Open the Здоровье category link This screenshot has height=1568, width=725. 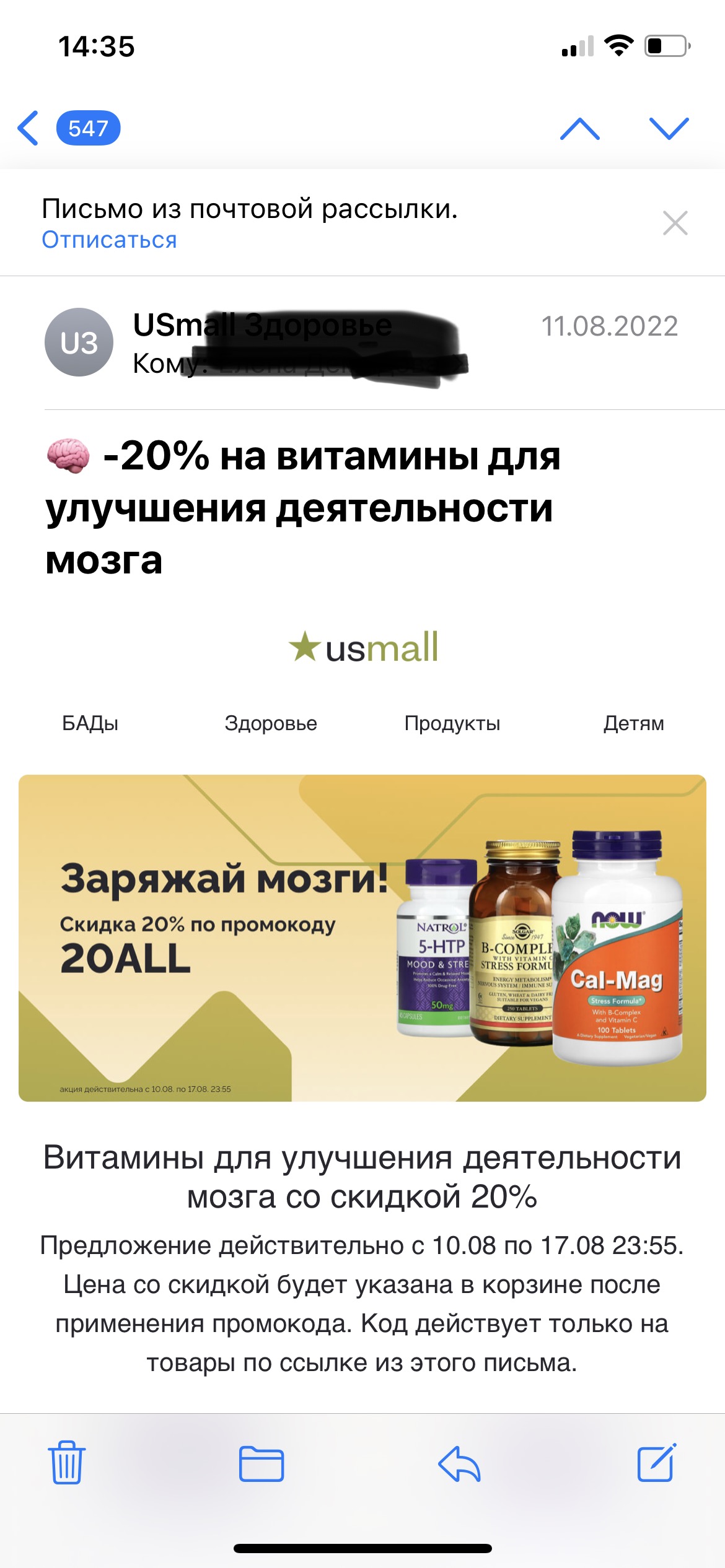pyautogui.click(x=271, y=723)
